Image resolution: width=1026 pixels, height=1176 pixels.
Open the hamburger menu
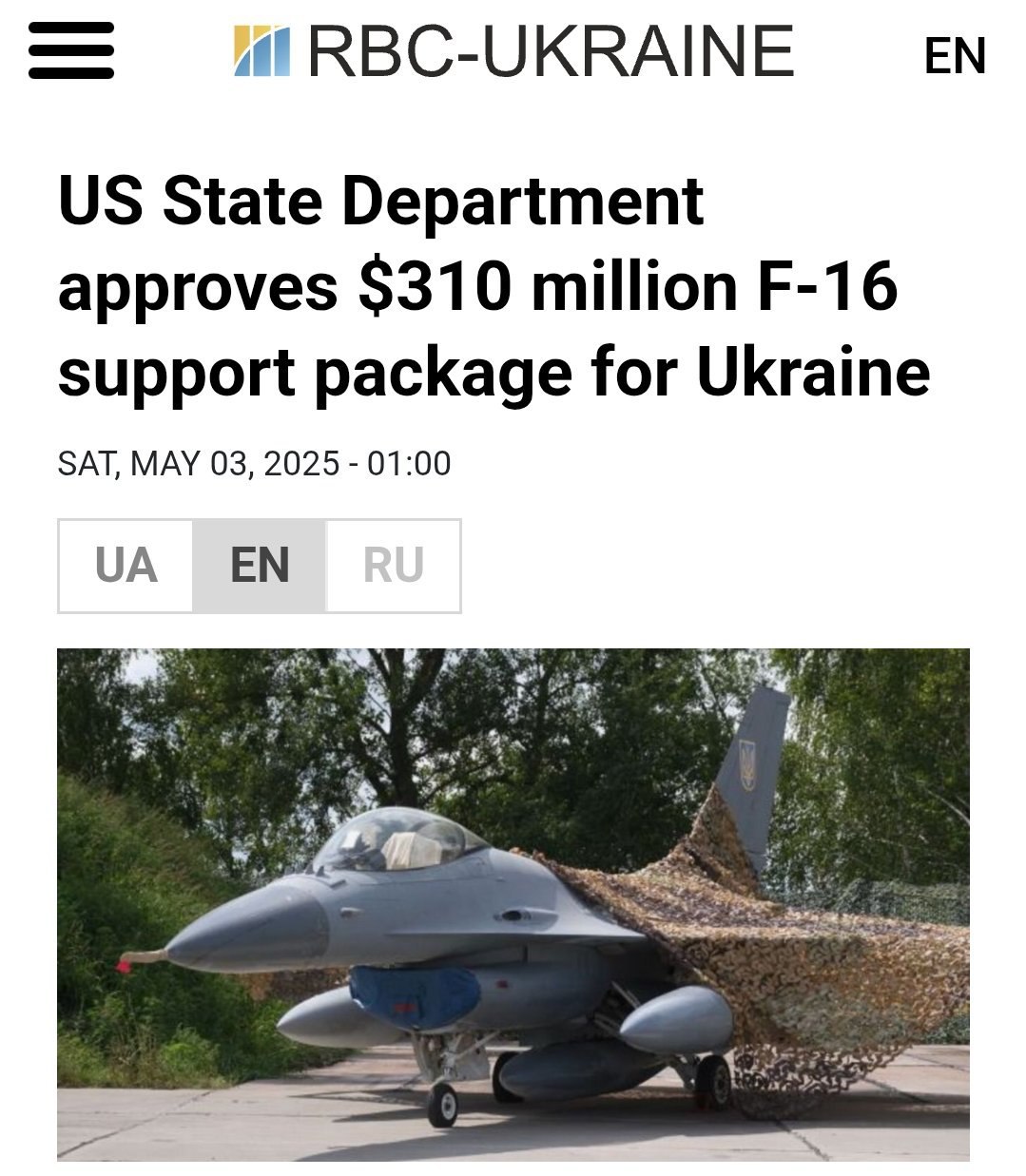pos(71,50)
